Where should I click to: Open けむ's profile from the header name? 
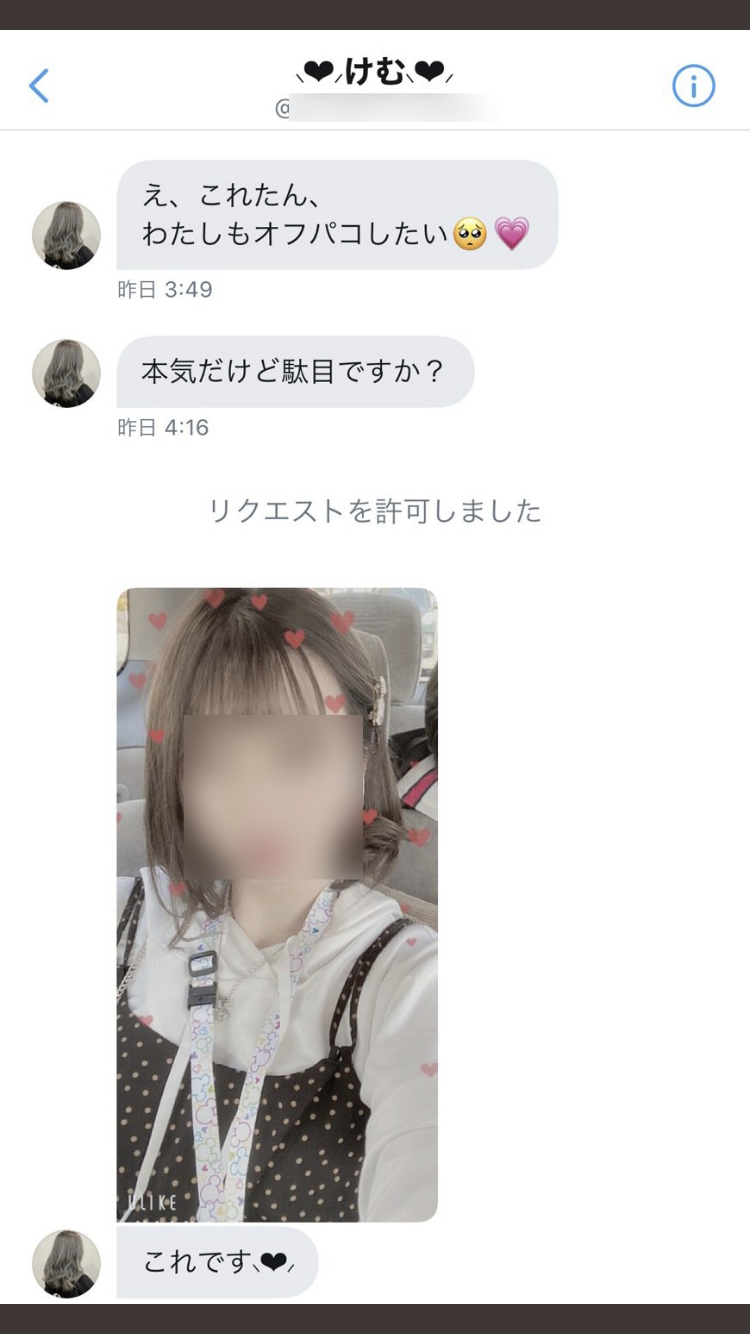coord(375,73)
